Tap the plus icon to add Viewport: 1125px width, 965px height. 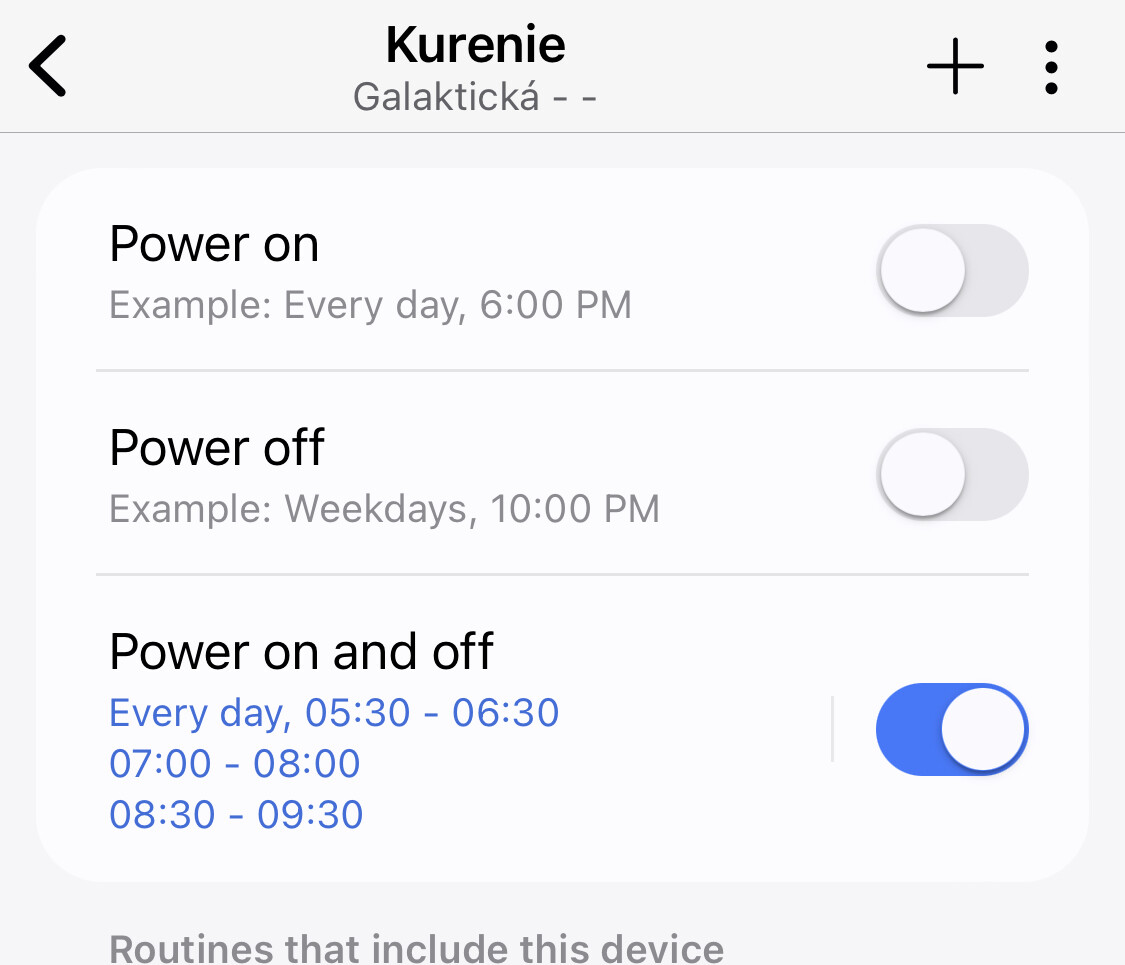pos(955,66)
